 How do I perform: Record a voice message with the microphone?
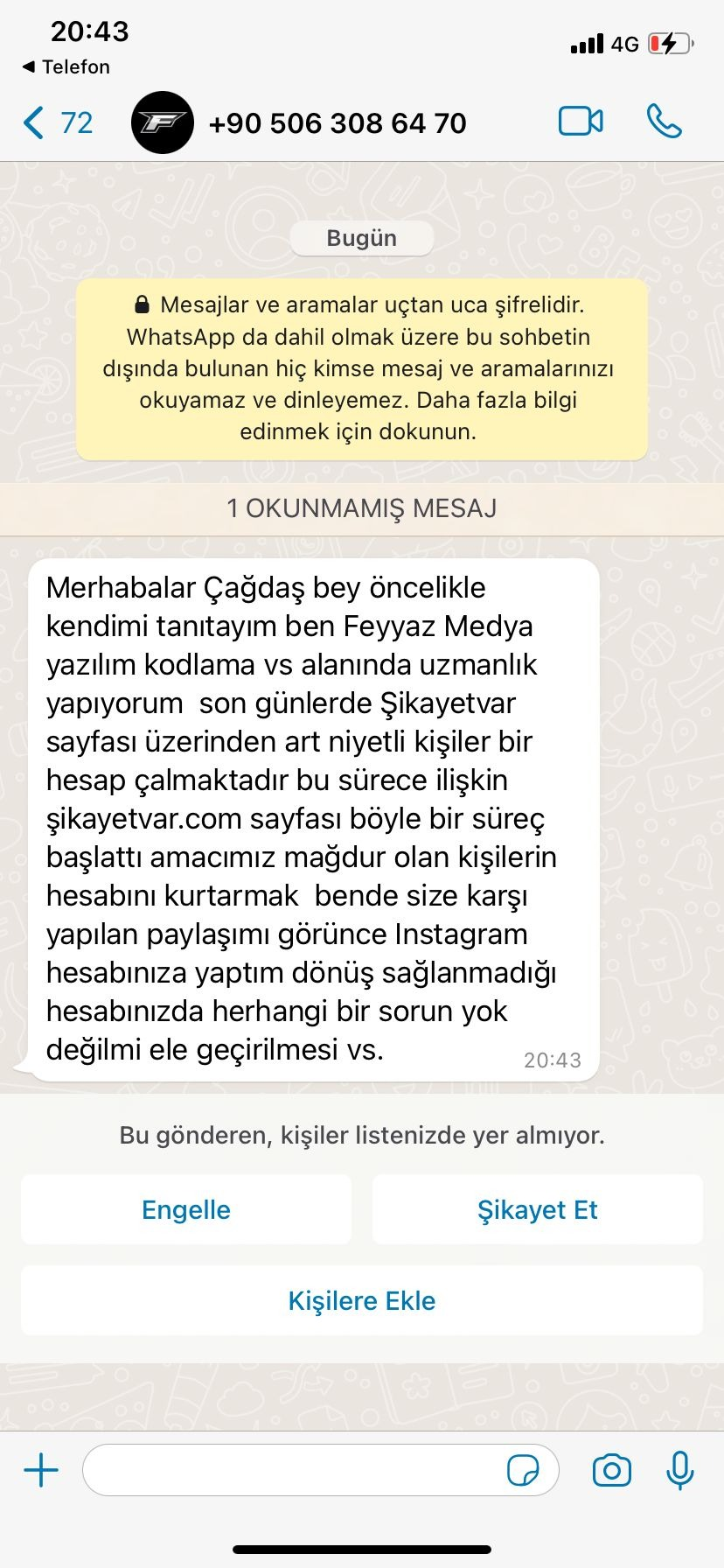point(679,1470)
